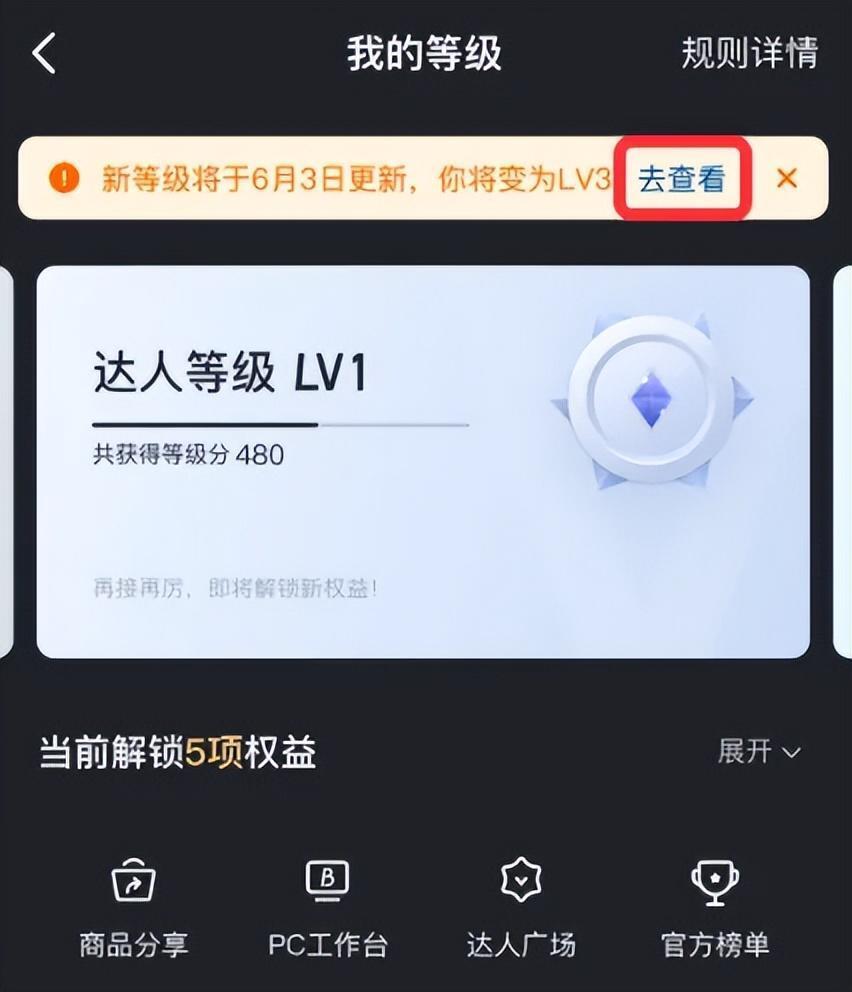Viewport: 852px width, 992px height.
Task: Open 商品分享 benefit
Action: [x=133, y=908]
